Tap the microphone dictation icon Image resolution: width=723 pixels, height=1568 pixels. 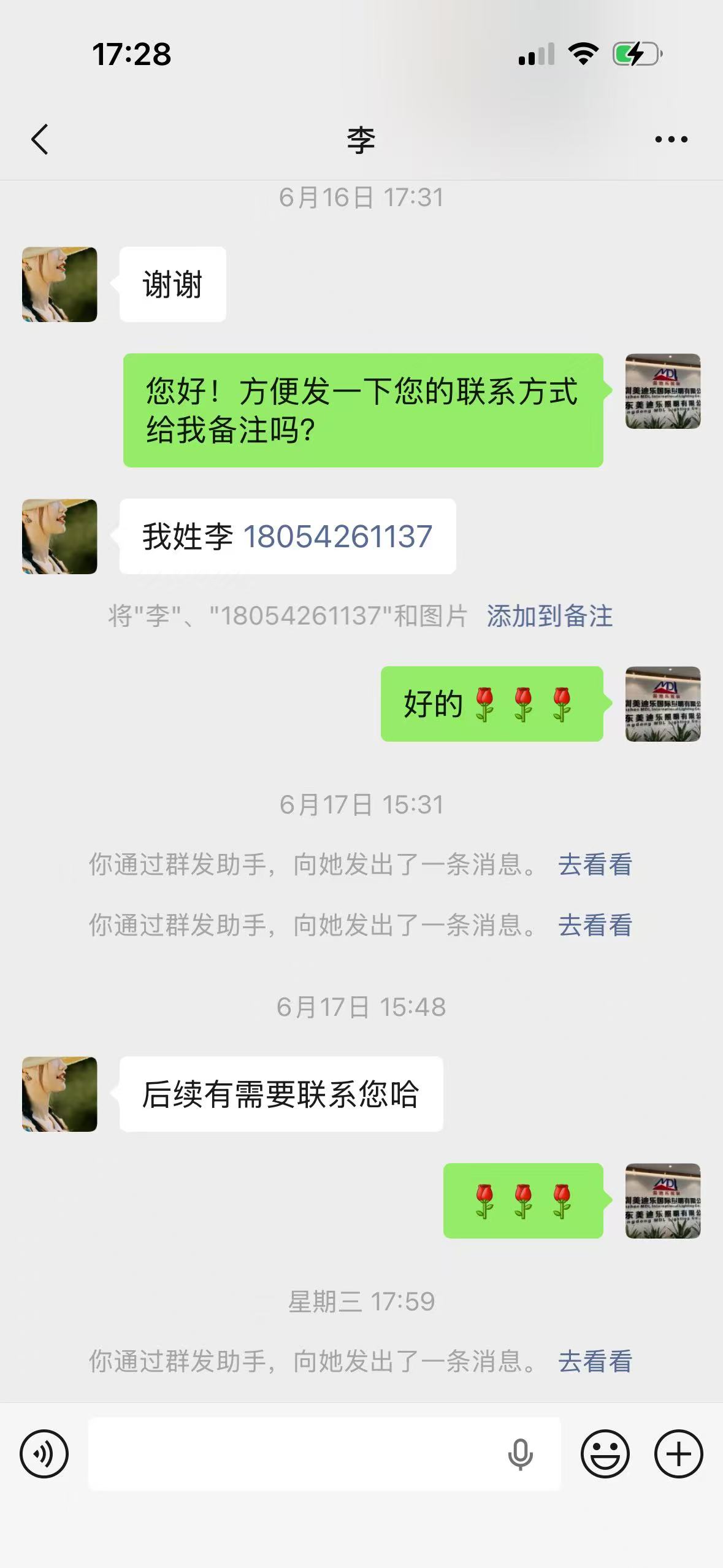point(520,1454)
